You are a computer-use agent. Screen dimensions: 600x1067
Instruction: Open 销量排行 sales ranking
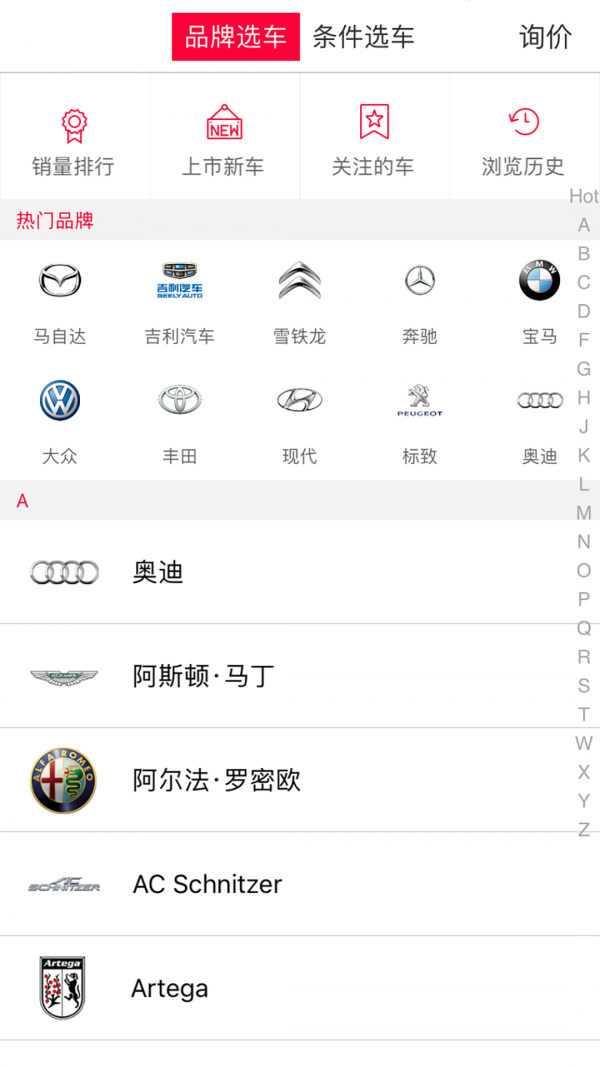click(x=74, y=140)
